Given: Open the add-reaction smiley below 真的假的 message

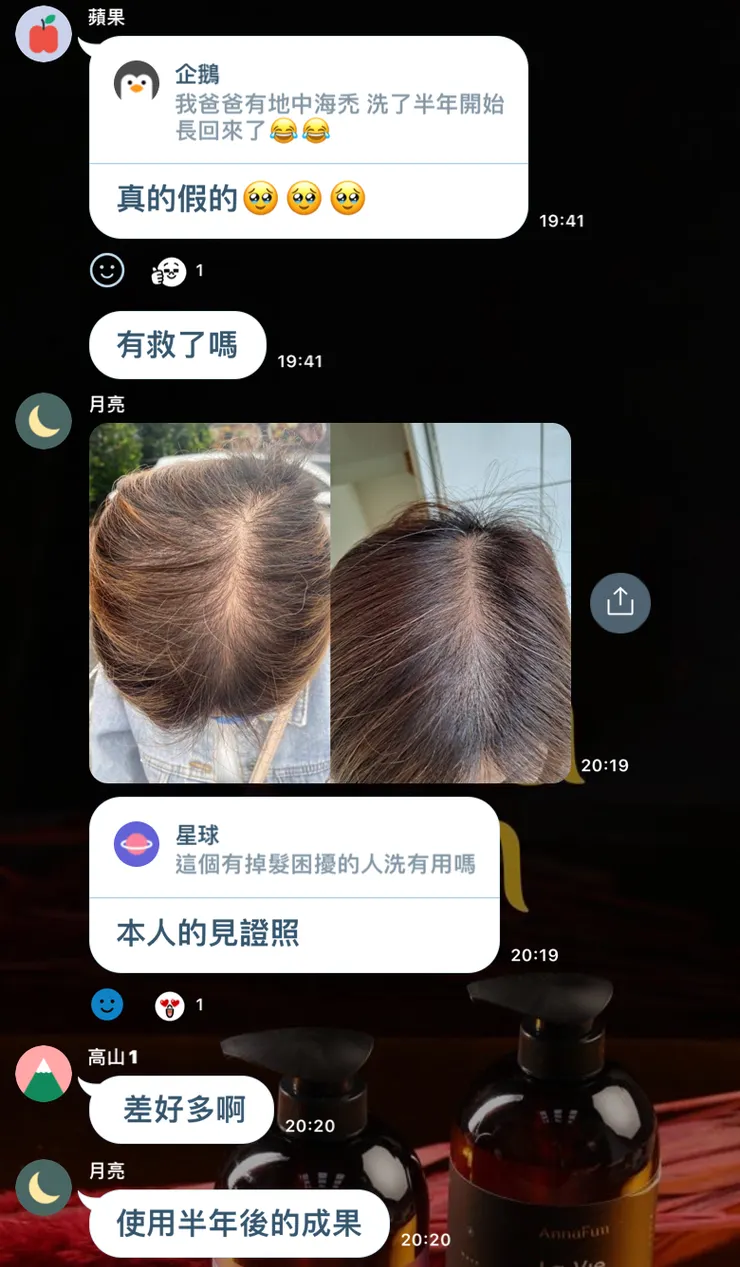Looking at the screenshot, I should (107, 270).
